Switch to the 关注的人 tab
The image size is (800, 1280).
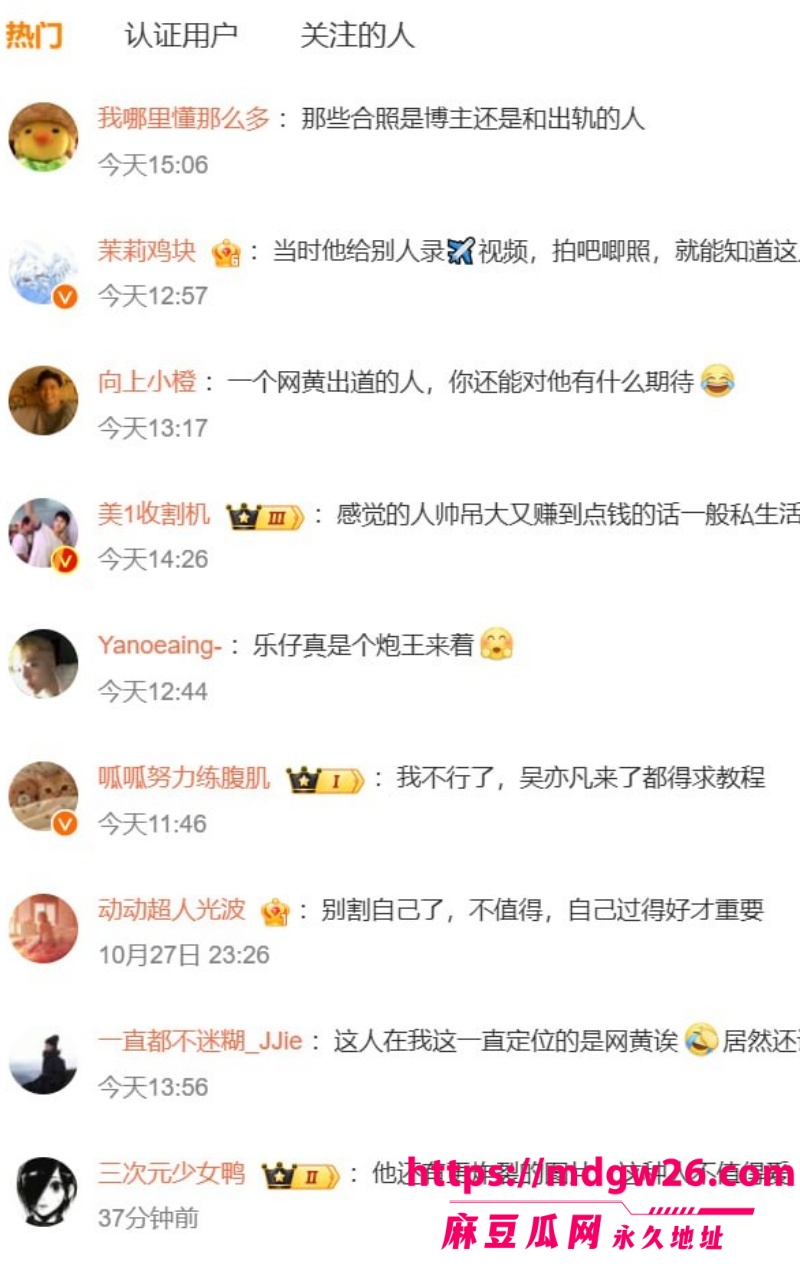point(357,36)
